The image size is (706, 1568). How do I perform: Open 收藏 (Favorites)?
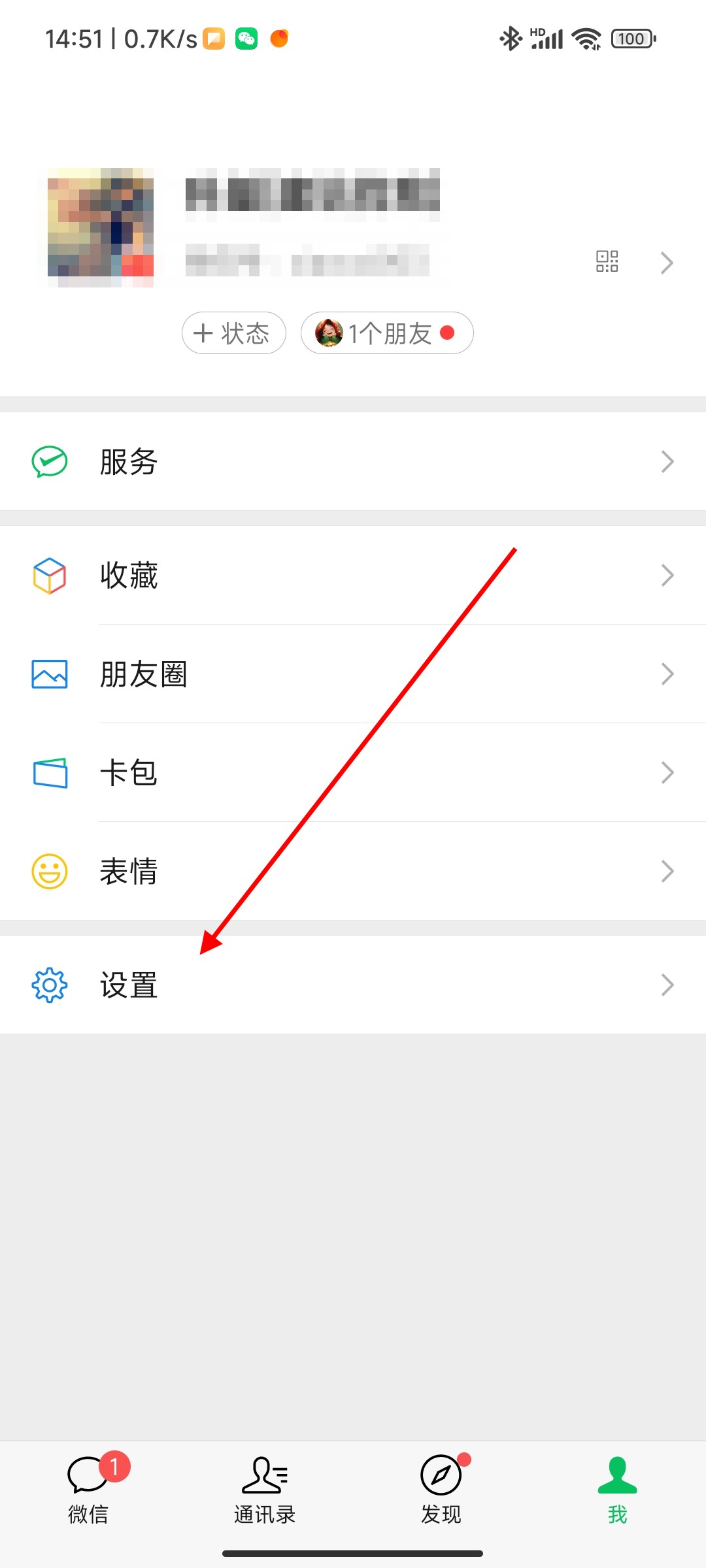tap(353, 576)
